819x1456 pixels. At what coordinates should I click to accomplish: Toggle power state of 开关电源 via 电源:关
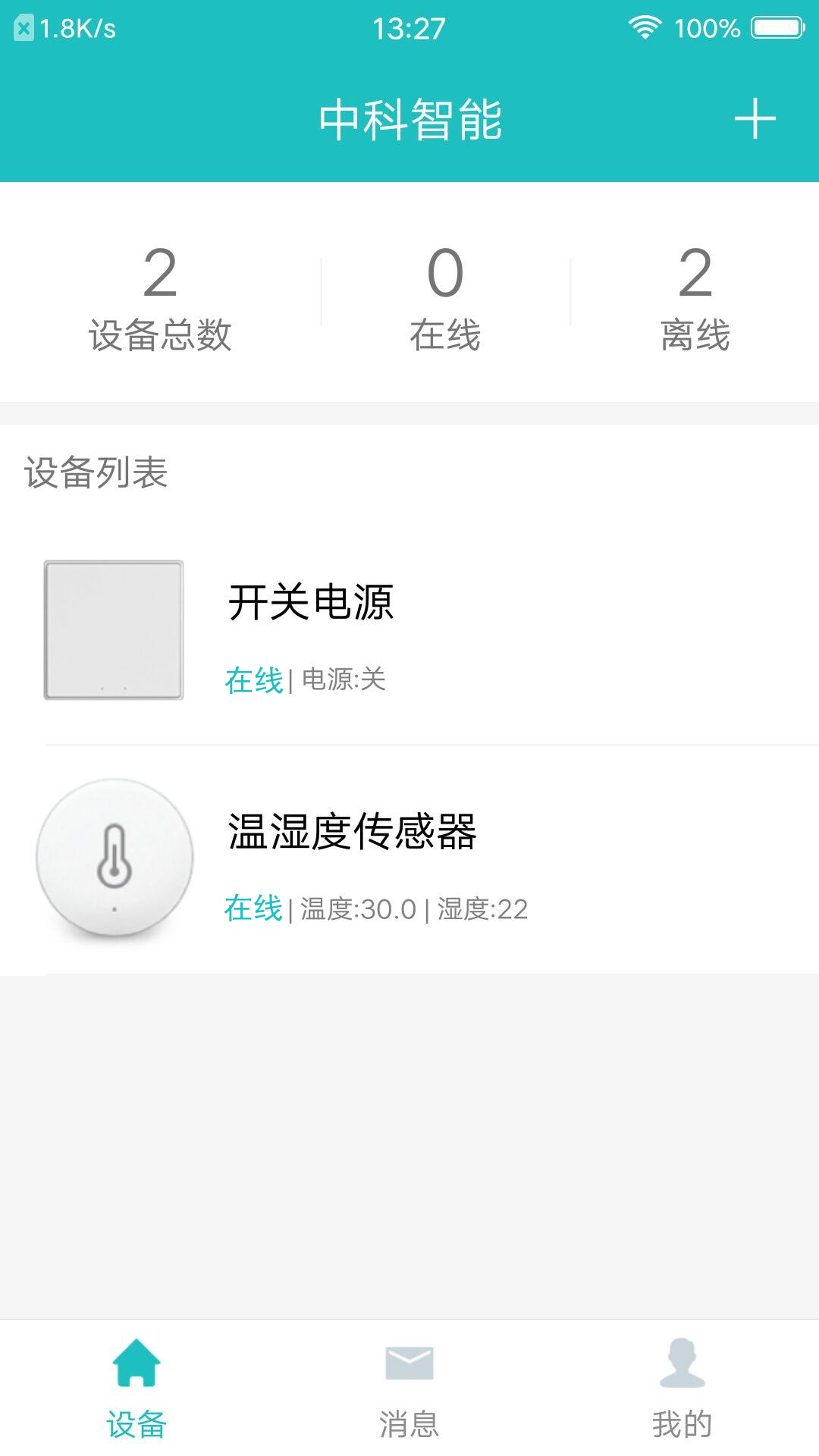coord(343,682)
